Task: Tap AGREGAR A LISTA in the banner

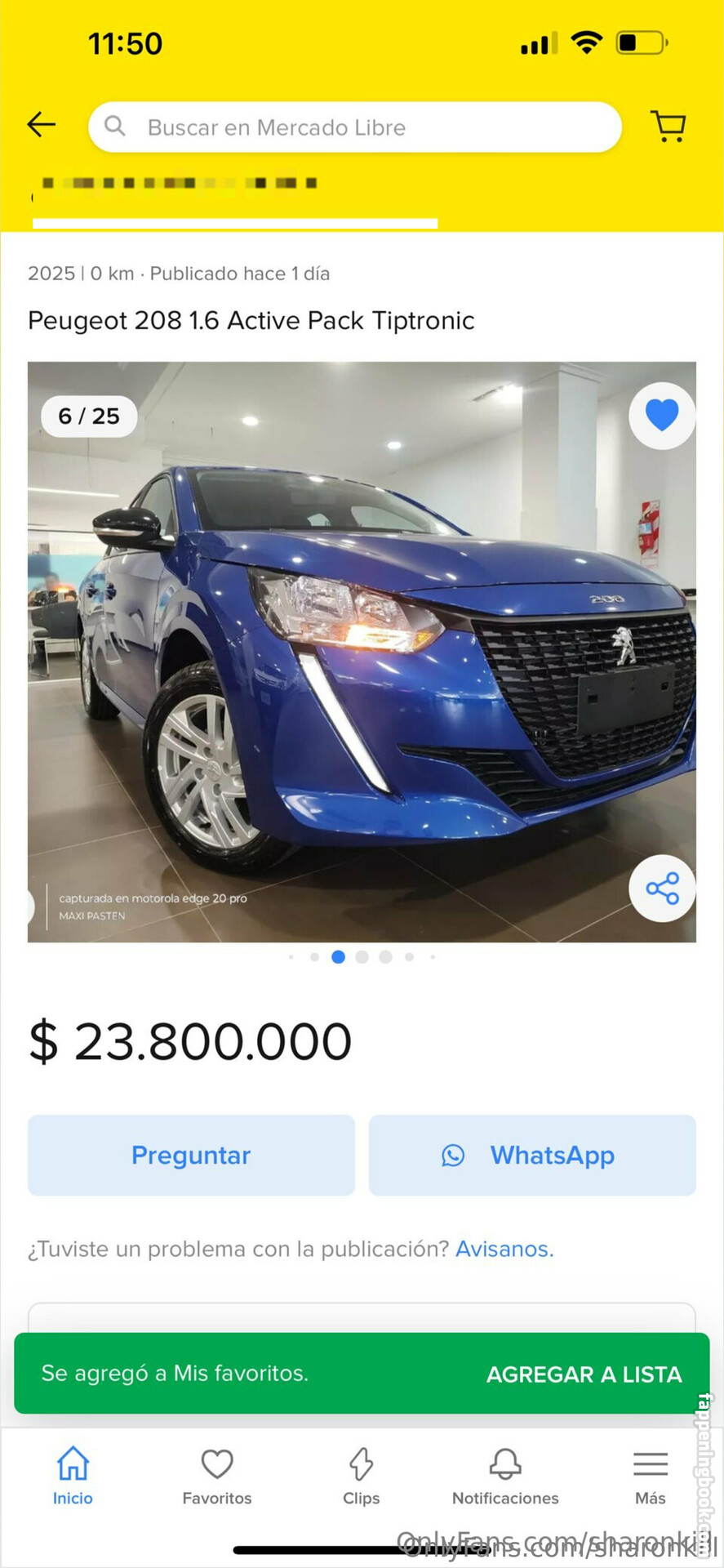Action: pyautogui.click(x=584, y=1374)
